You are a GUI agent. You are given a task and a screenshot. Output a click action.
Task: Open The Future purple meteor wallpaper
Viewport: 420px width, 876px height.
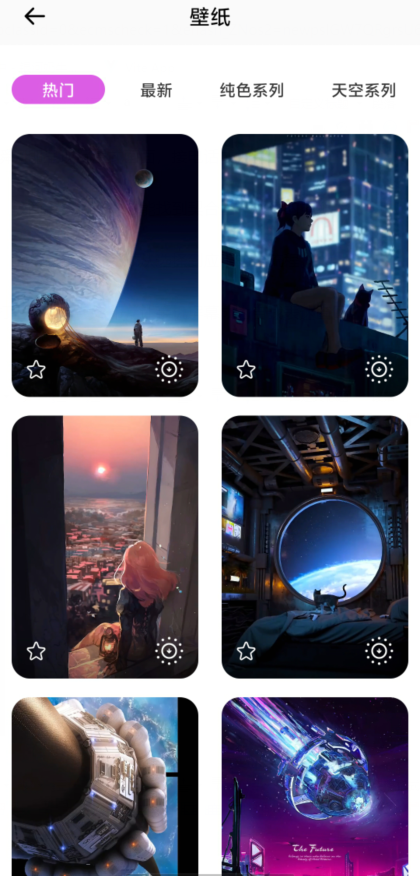coord(315,787)
